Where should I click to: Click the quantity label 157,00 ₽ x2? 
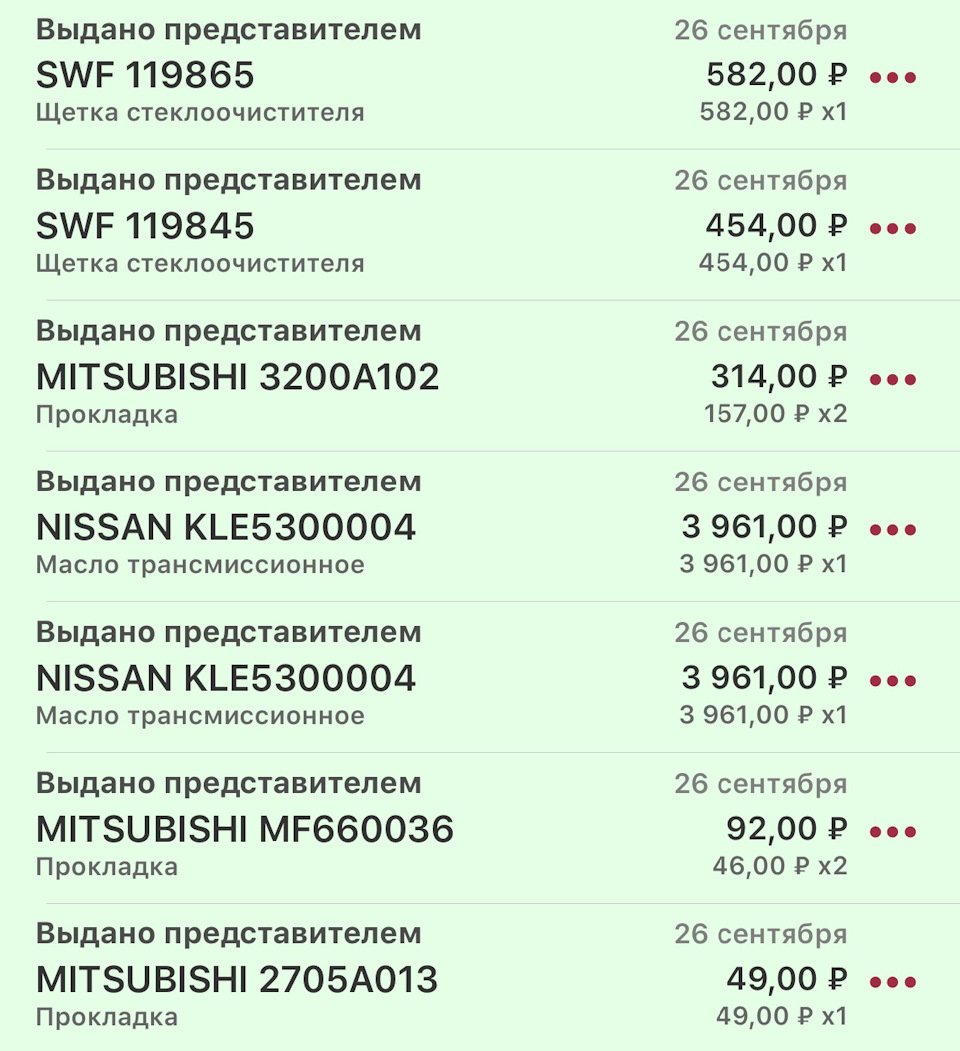tap(776, 414)
